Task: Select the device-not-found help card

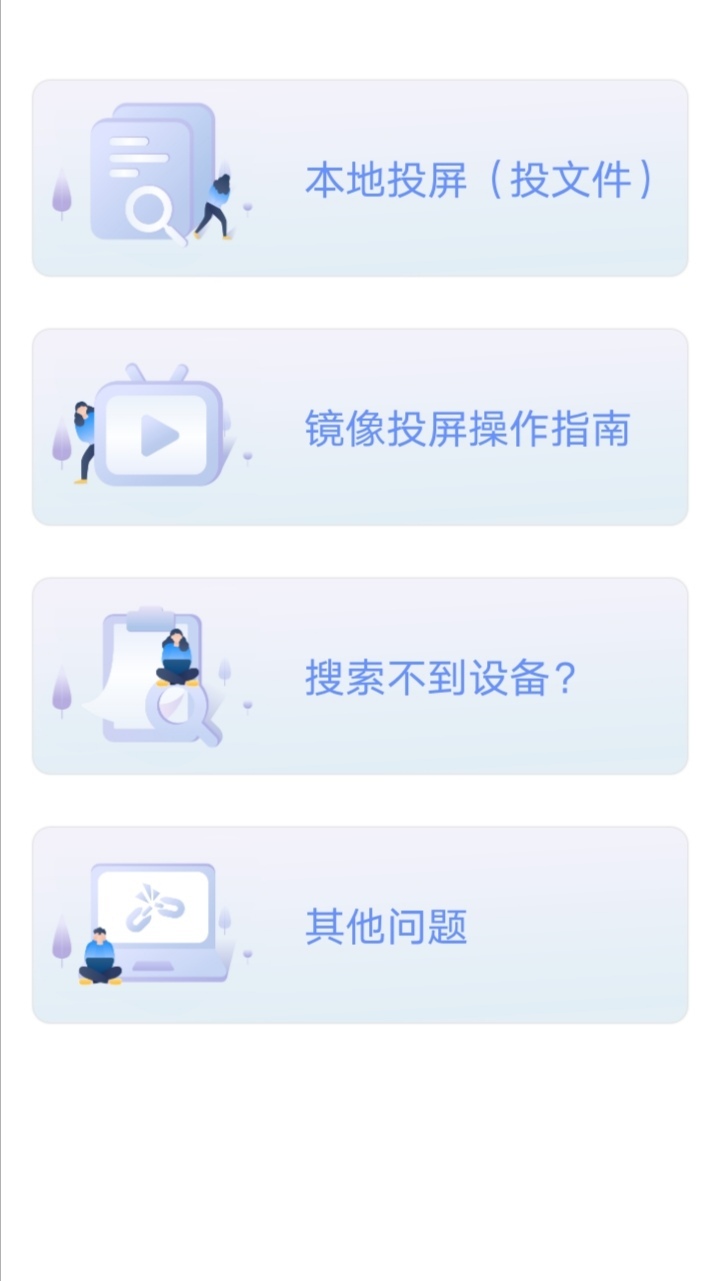Action: tap(360, 674)
